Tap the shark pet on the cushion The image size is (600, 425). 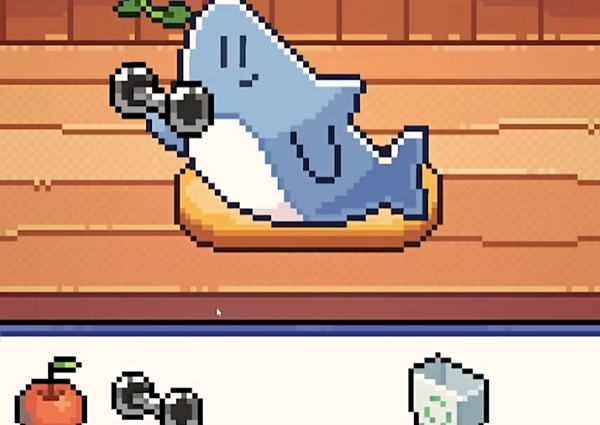coord(290,130)
